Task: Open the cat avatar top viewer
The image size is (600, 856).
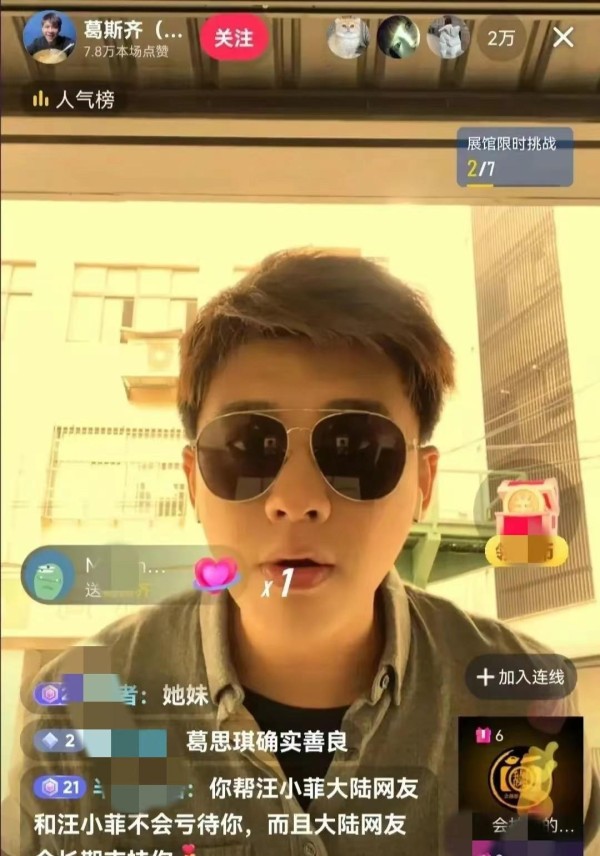Action: pos(349,38)
